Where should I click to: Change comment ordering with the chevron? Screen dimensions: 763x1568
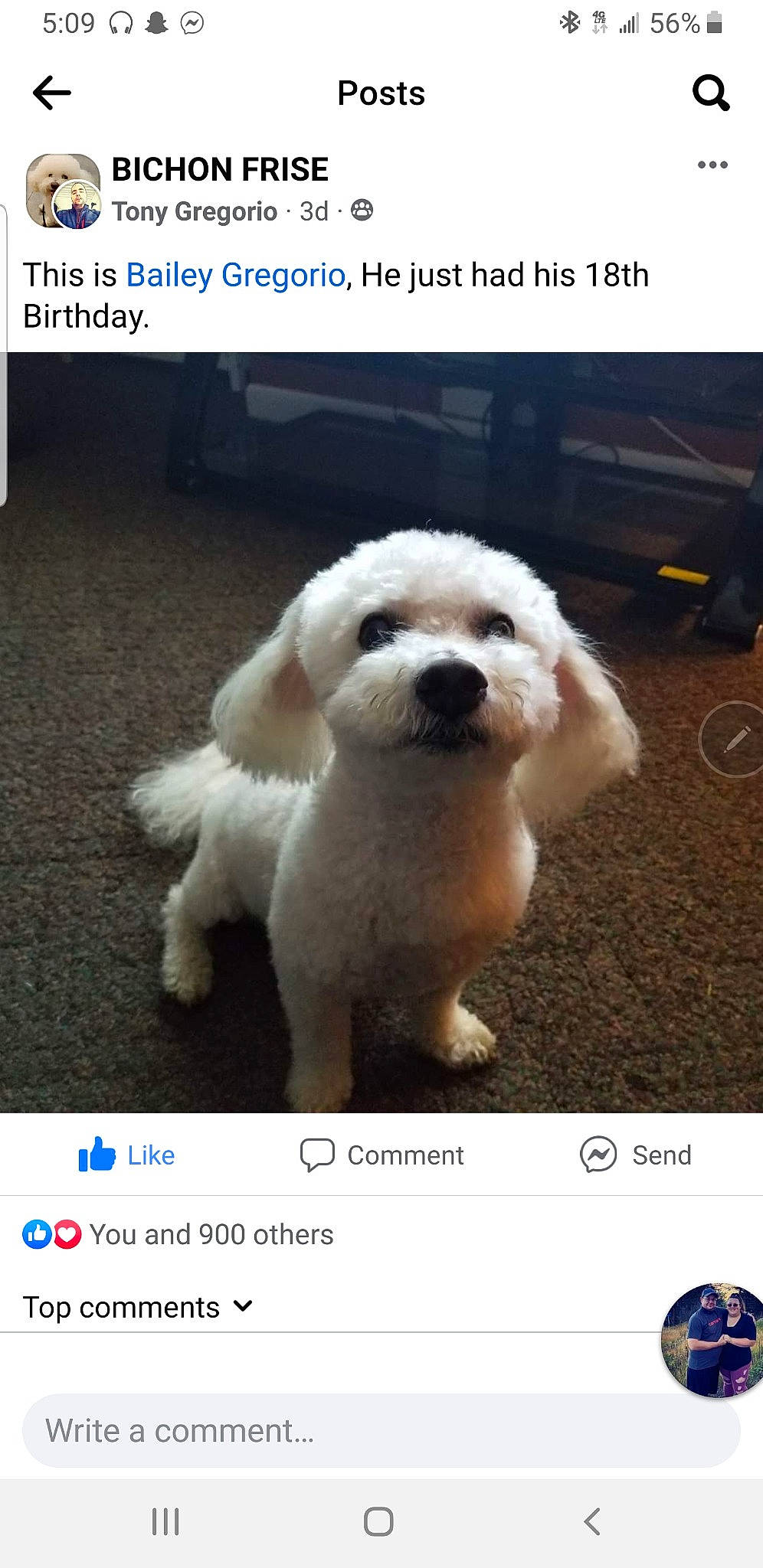click(244, 1308)
